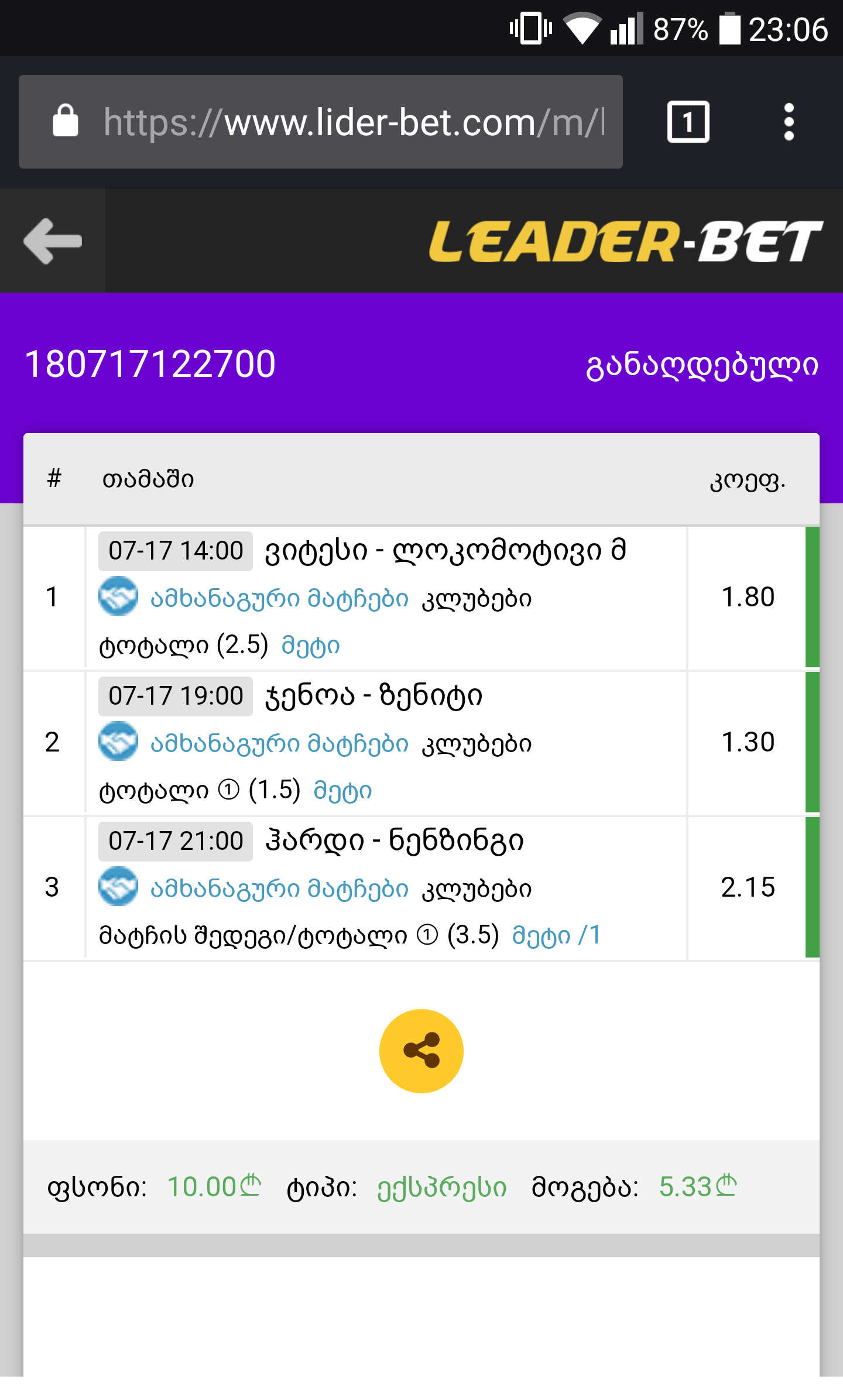Image resolution: width=843 pixels, height=1400 pixels.
Task: Open the browser tab switcher
Action: pyautogui.click(x=688, y=122)
